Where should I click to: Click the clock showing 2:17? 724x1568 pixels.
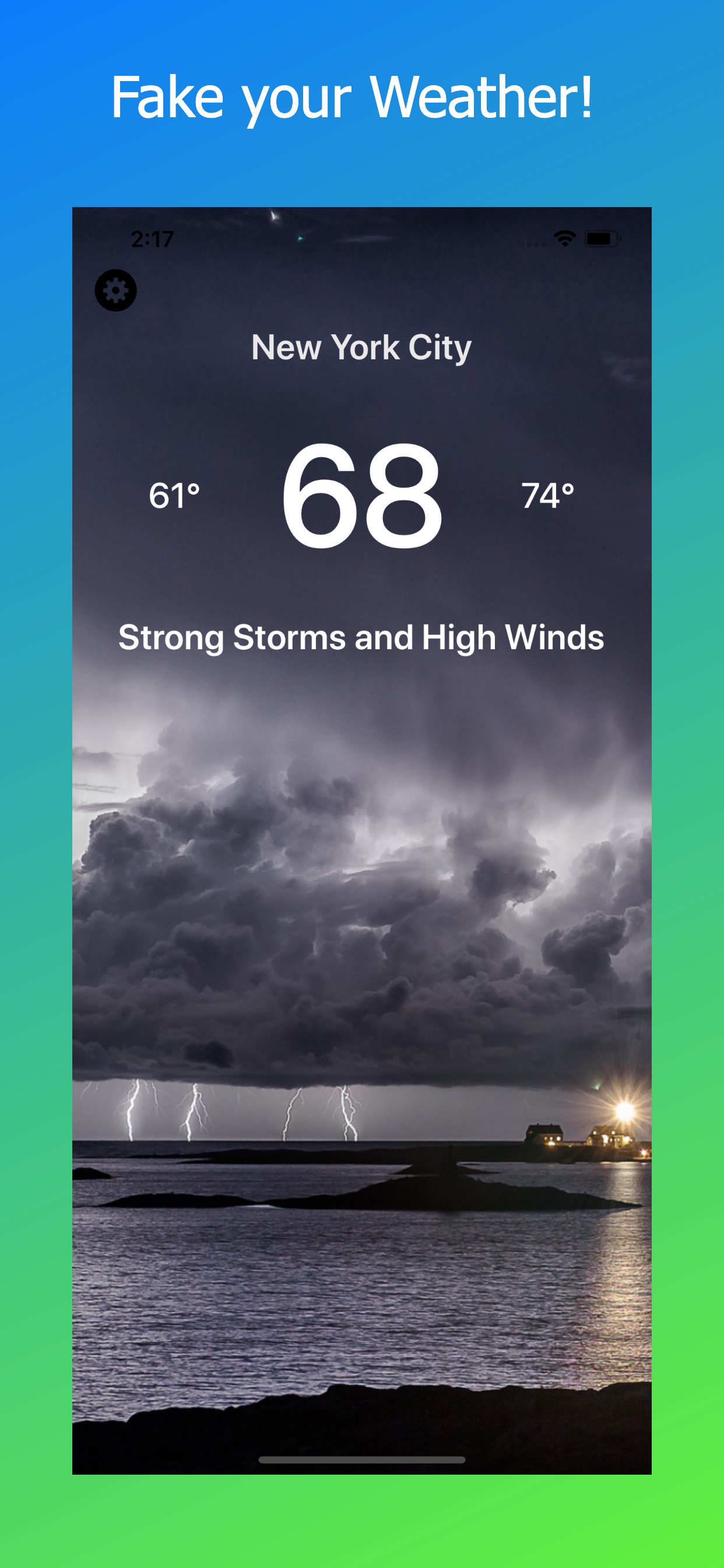pos(152,239)
